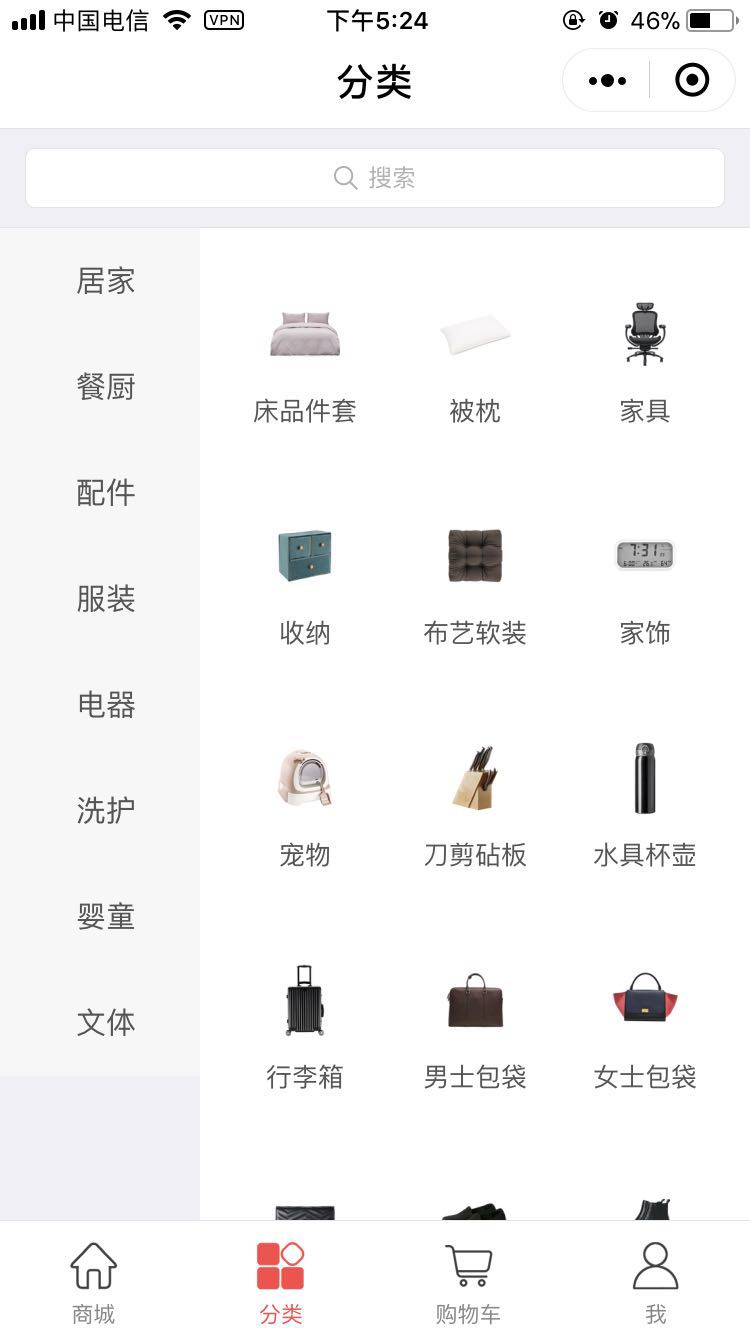This screenshot has height=1334, width=750.
Task: Open the 婴童 category
Action: (x=106, y=917)
